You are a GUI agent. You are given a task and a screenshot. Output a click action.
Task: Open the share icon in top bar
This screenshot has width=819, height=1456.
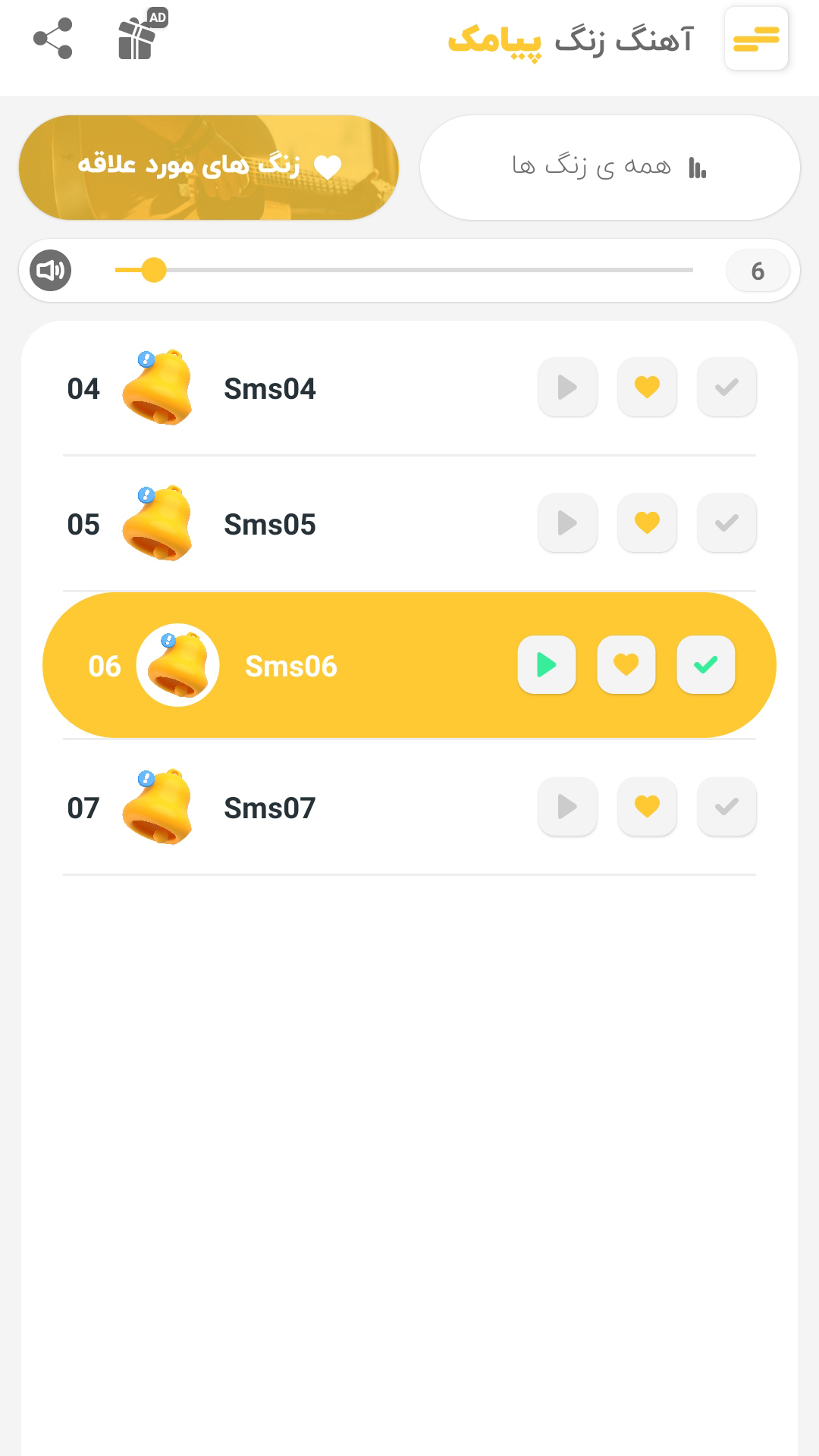pyautogui.click(x=55, y=39)
